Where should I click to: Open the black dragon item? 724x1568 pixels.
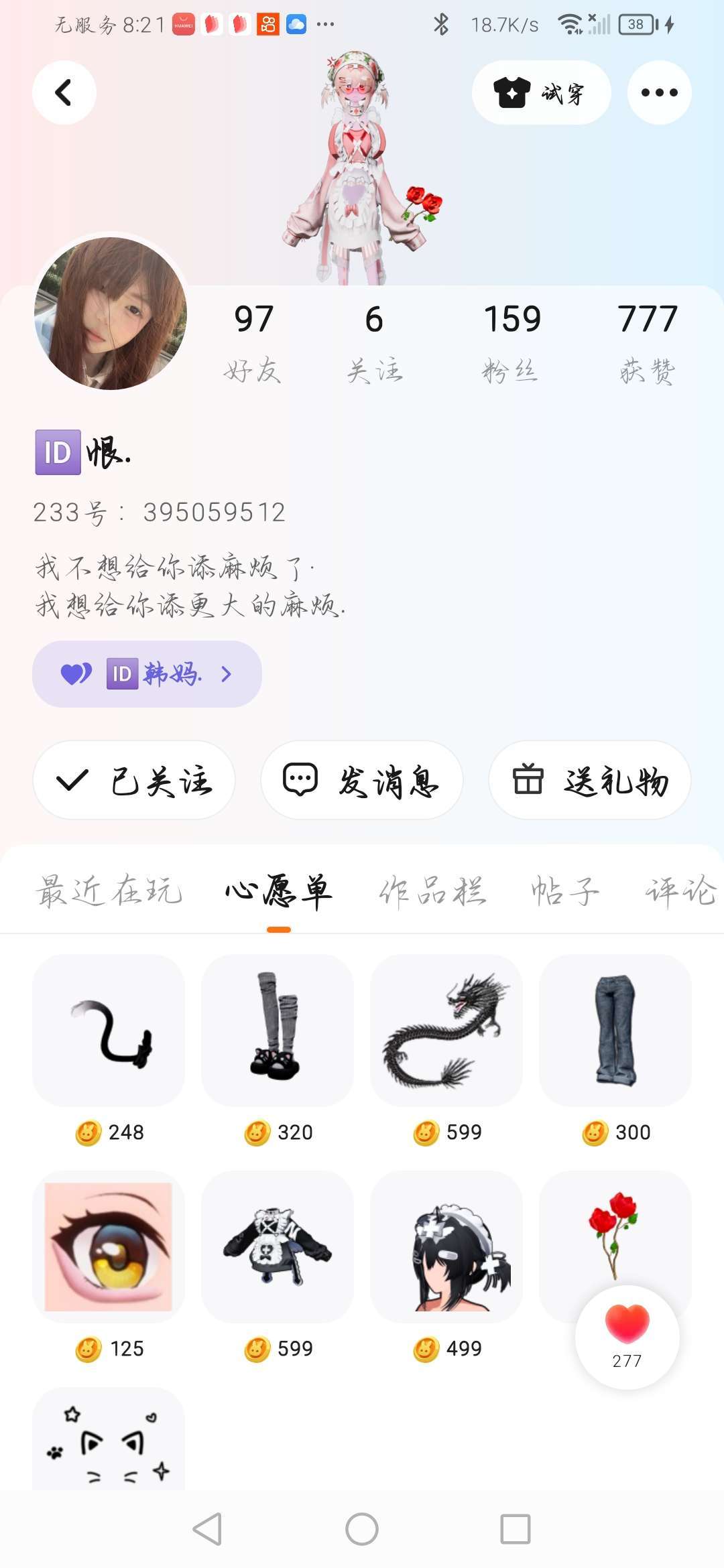click(446, 1031)
